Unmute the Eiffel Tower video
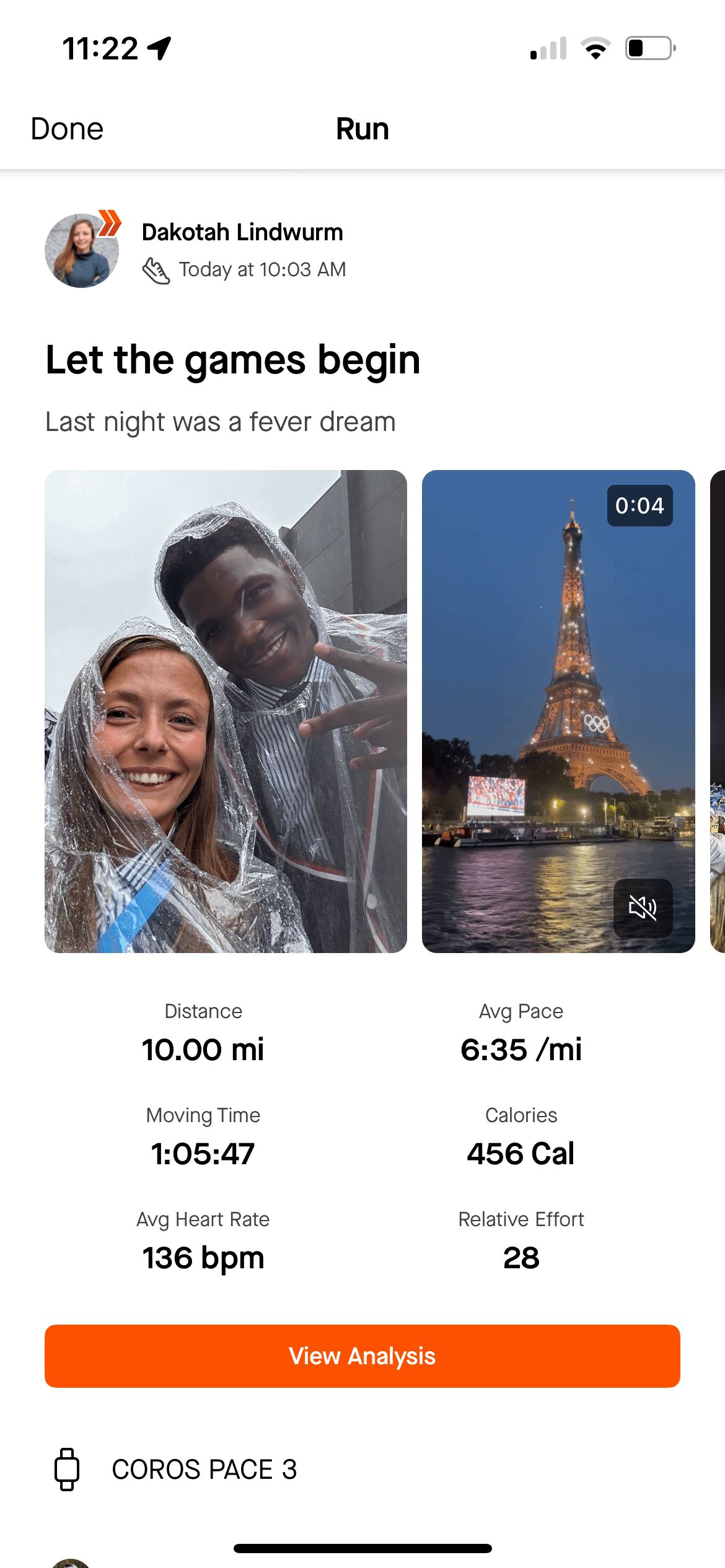The width and height of the screenshot is (725, 1568). click(643, 908)
